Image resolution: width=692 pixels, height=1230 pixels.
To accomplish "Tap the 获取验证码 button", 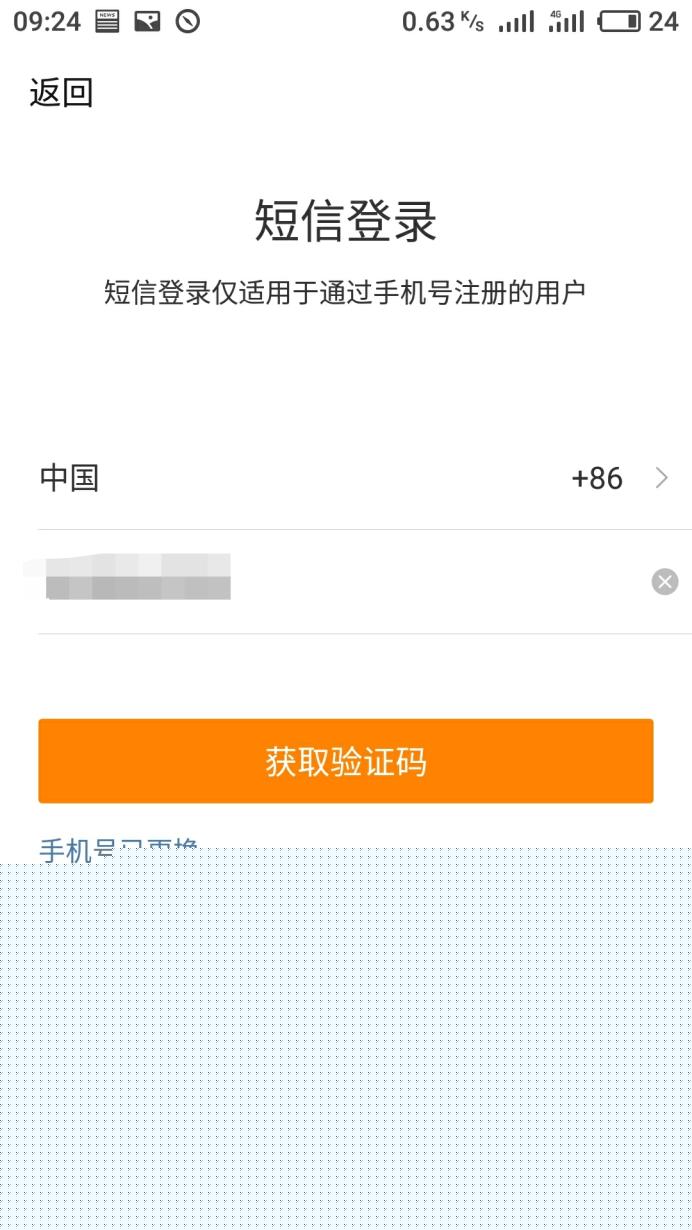I will [x=346, y=761].
